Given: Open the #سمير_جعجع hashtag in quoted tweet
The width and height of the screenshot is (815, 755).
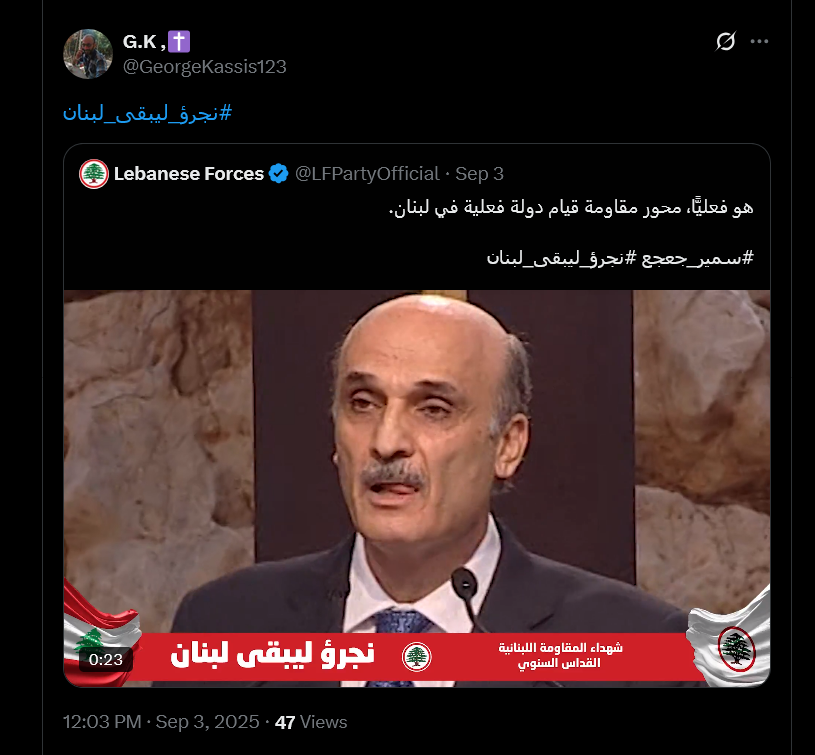Looking at the screenshot, I should pos(713,257).
